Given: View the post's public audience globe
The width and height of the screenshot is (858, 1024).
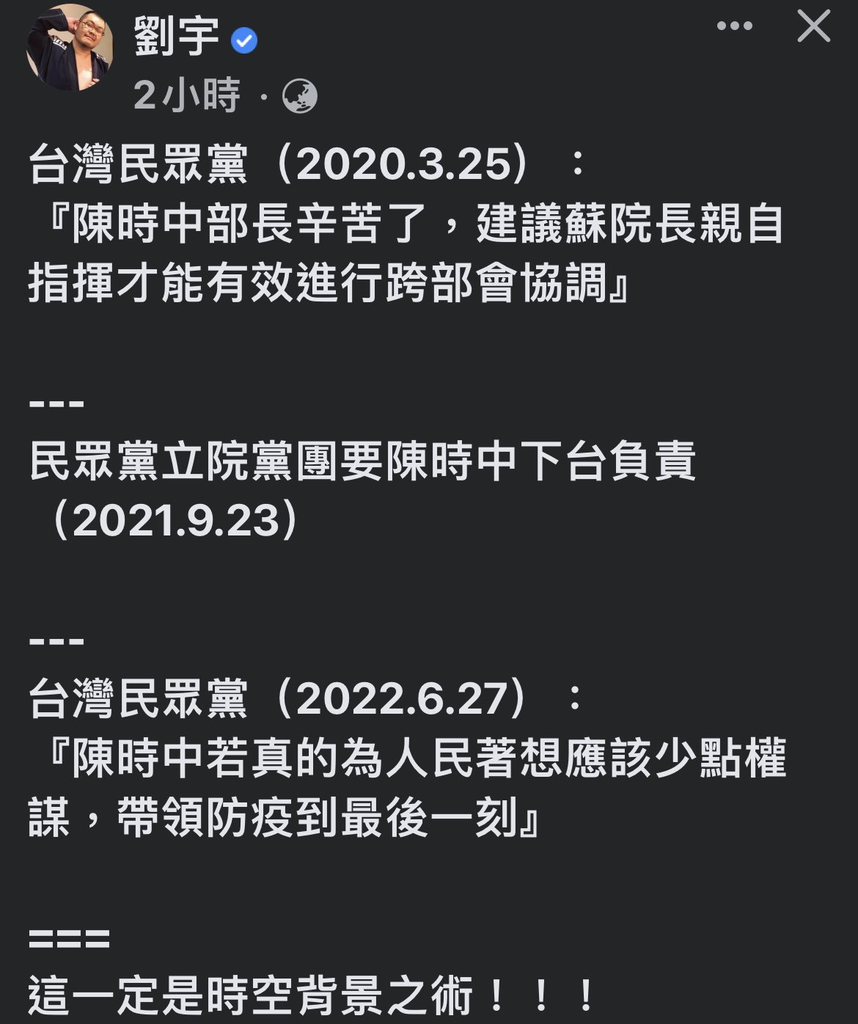Looking at the screenshot, I should pyautogui.click(x=300, y=96).
